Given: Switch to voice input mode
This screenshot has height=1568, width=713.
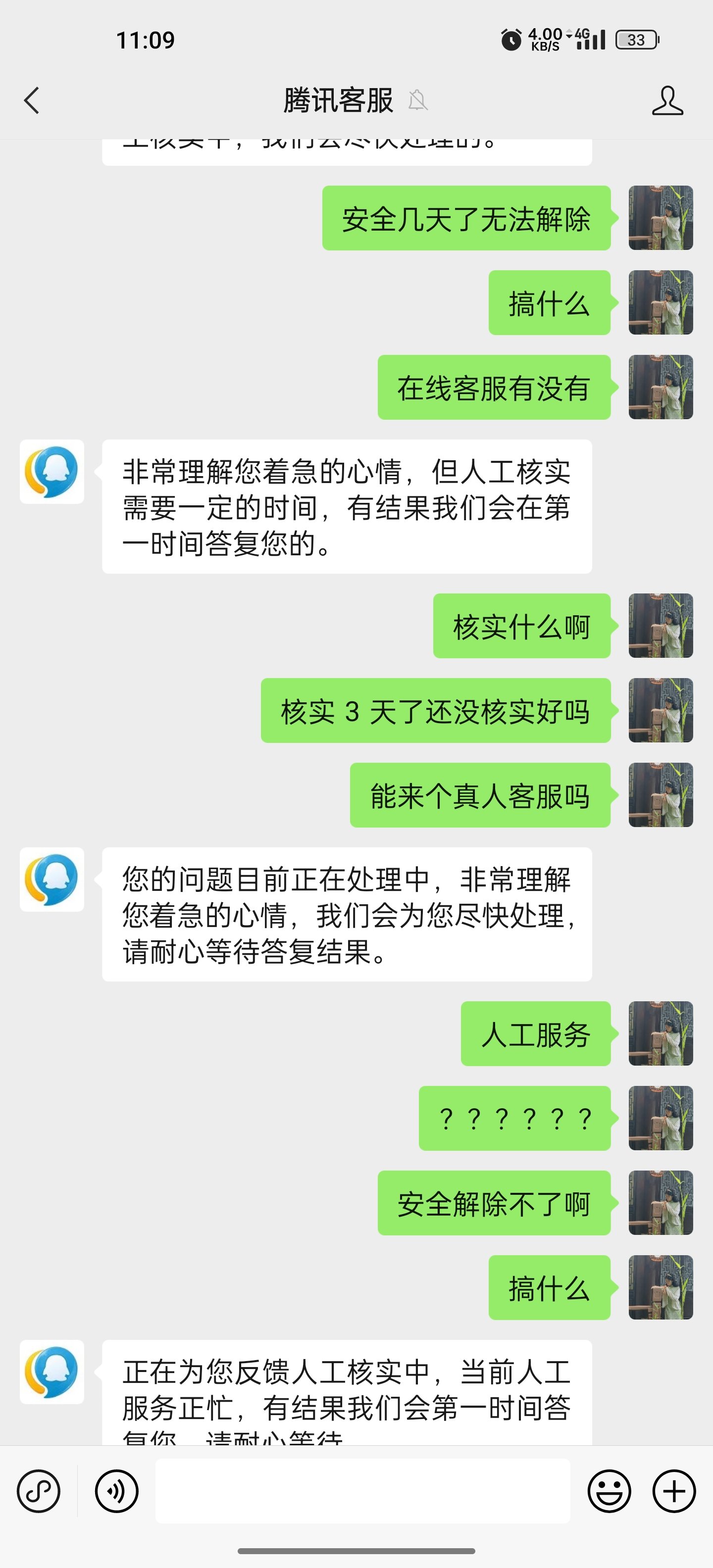Looking at the screenshot, I should pos(116,1491).
